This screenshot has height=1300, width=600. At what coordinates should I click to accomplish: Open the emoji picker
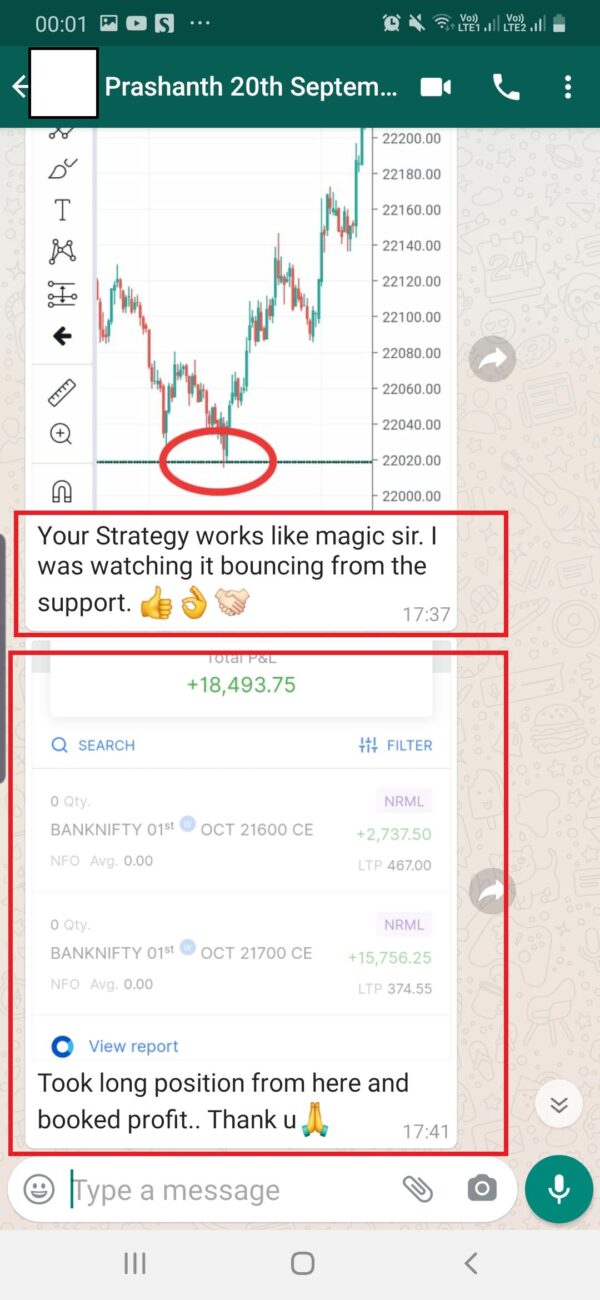[39, 1189]
